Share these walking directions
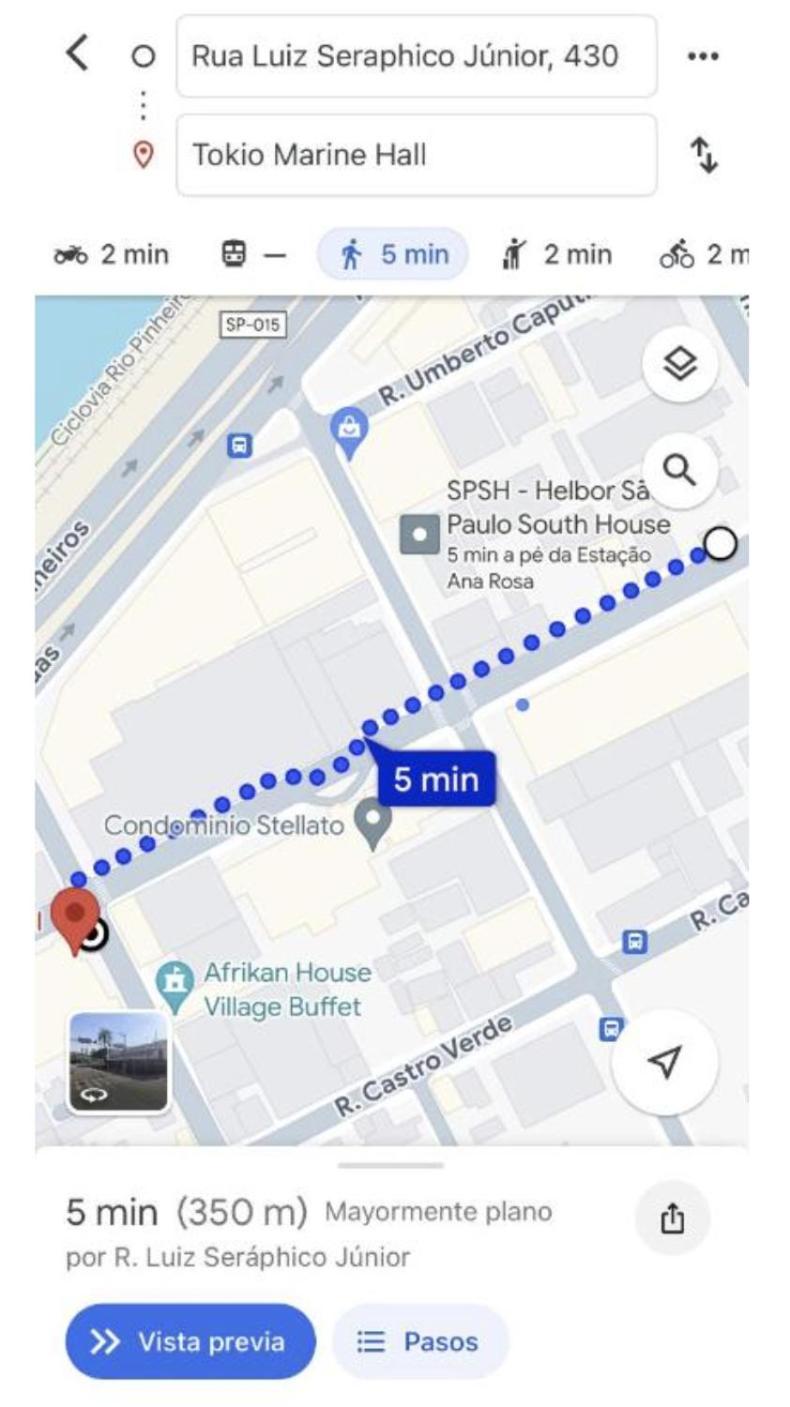 pos(673,1219)
